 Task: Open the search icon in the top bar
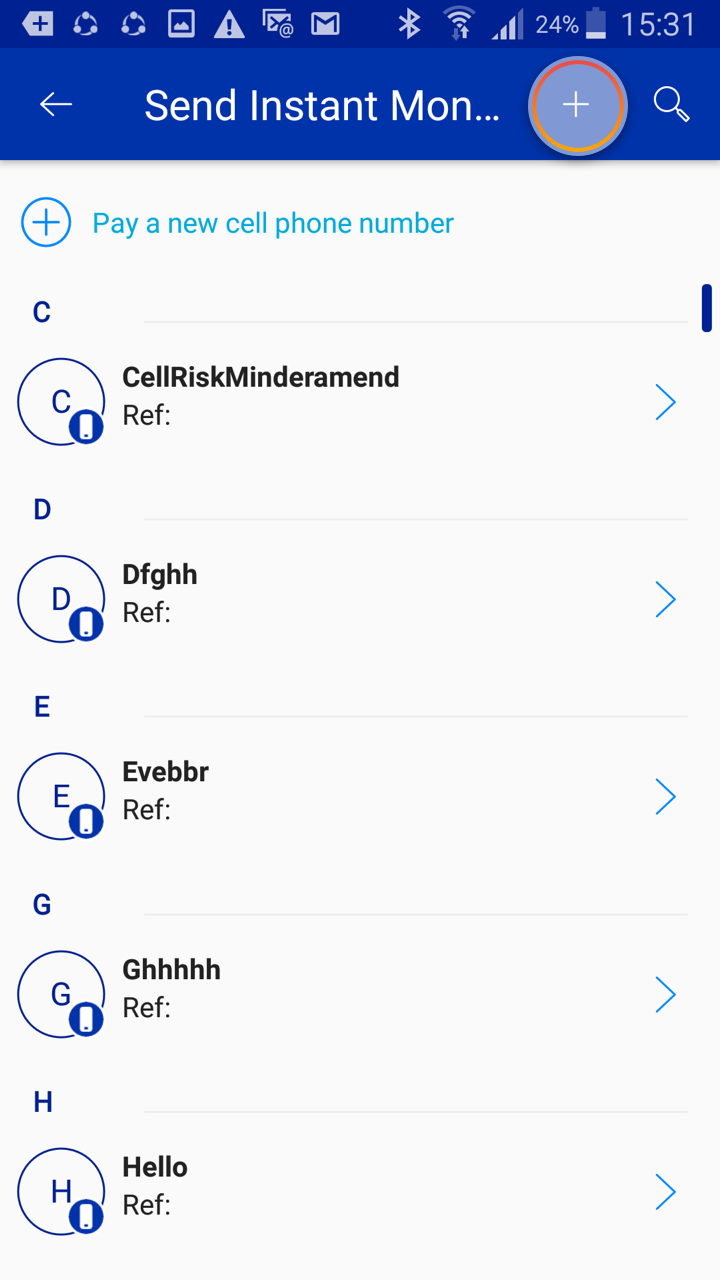coord(670,104)
